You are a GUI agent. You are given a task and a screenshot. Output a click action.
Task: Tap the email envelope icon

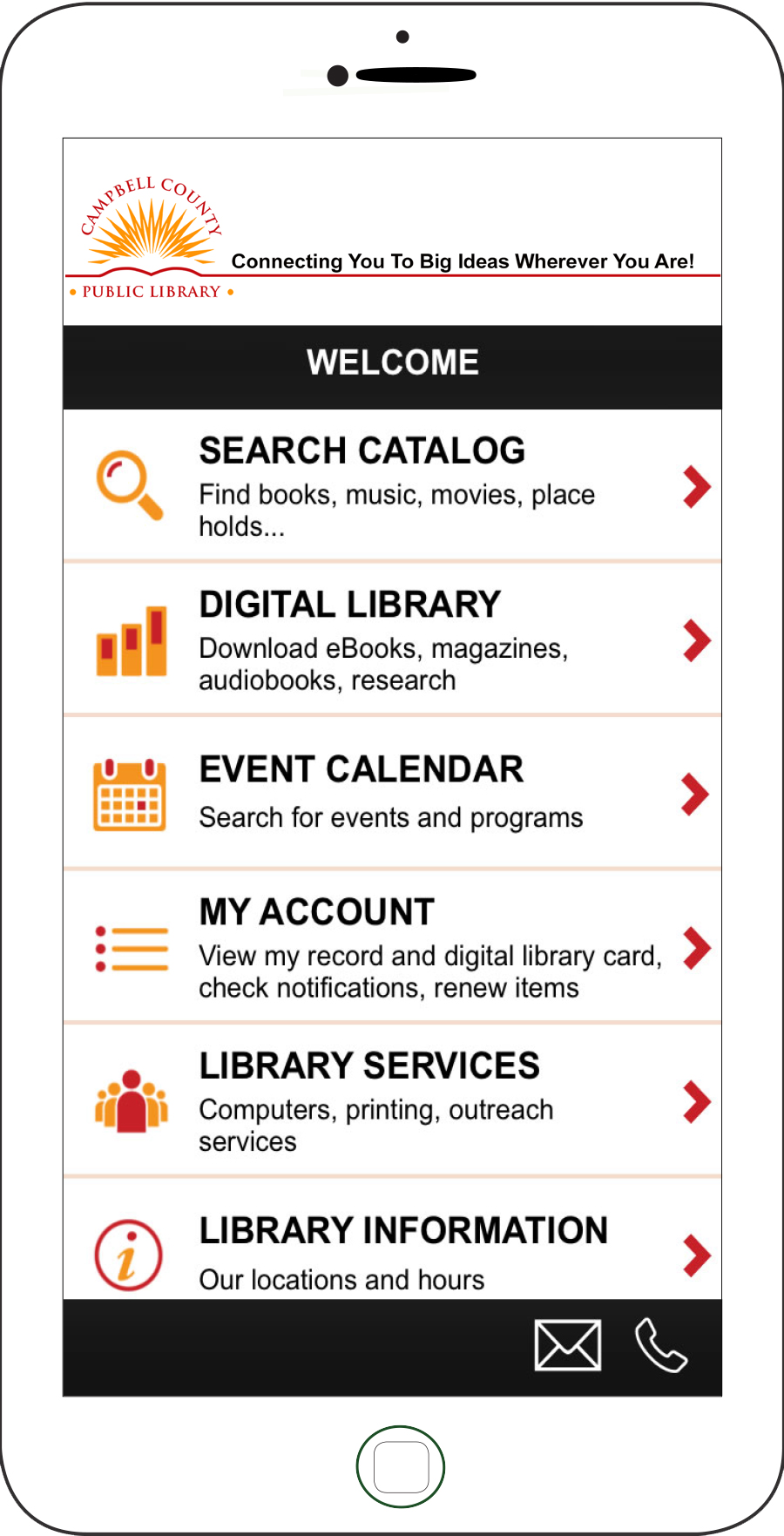568,1345
